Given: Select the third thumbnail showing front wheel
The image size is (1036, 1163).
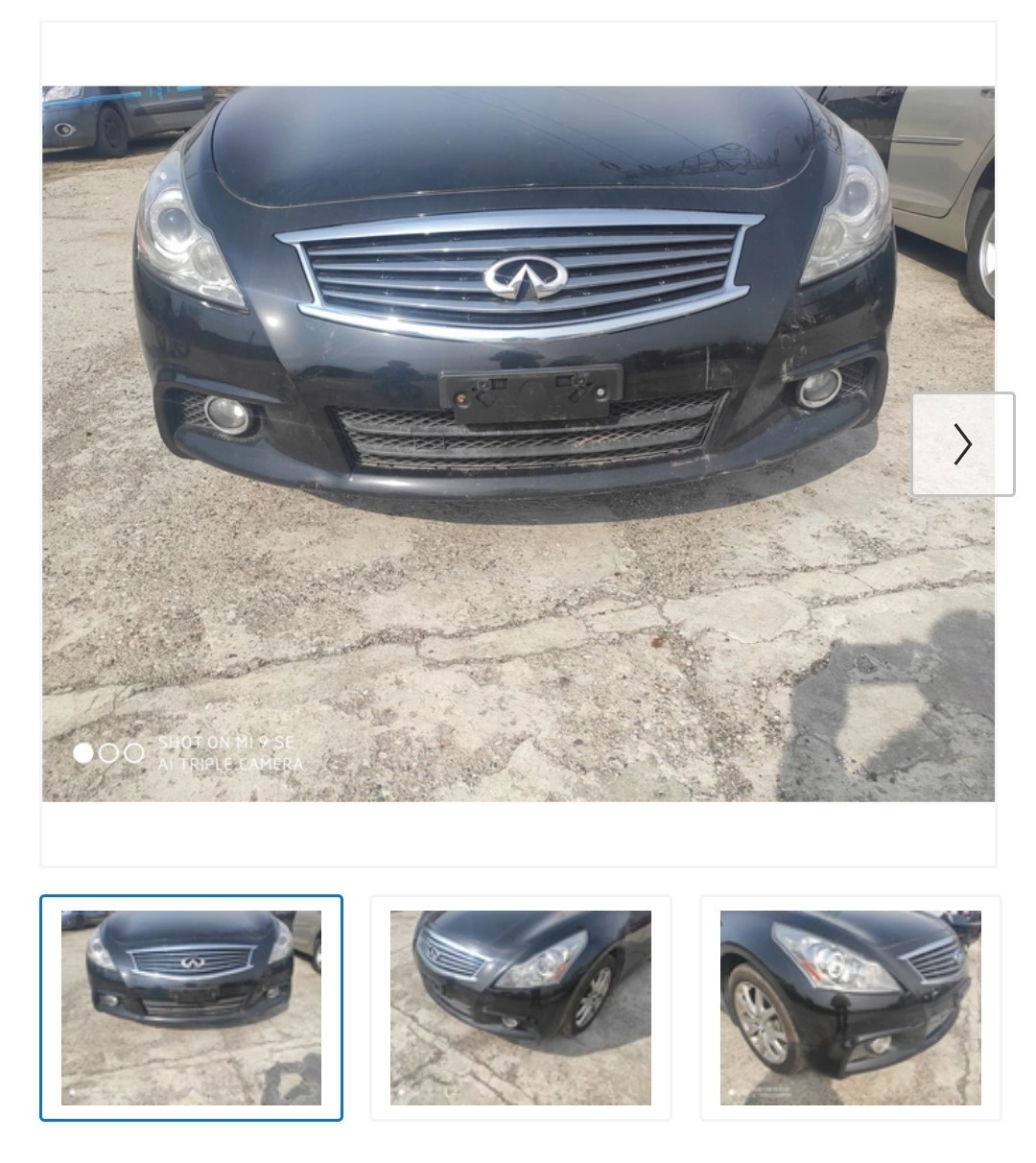Looking at the screenshot, I should (850, 1008).
